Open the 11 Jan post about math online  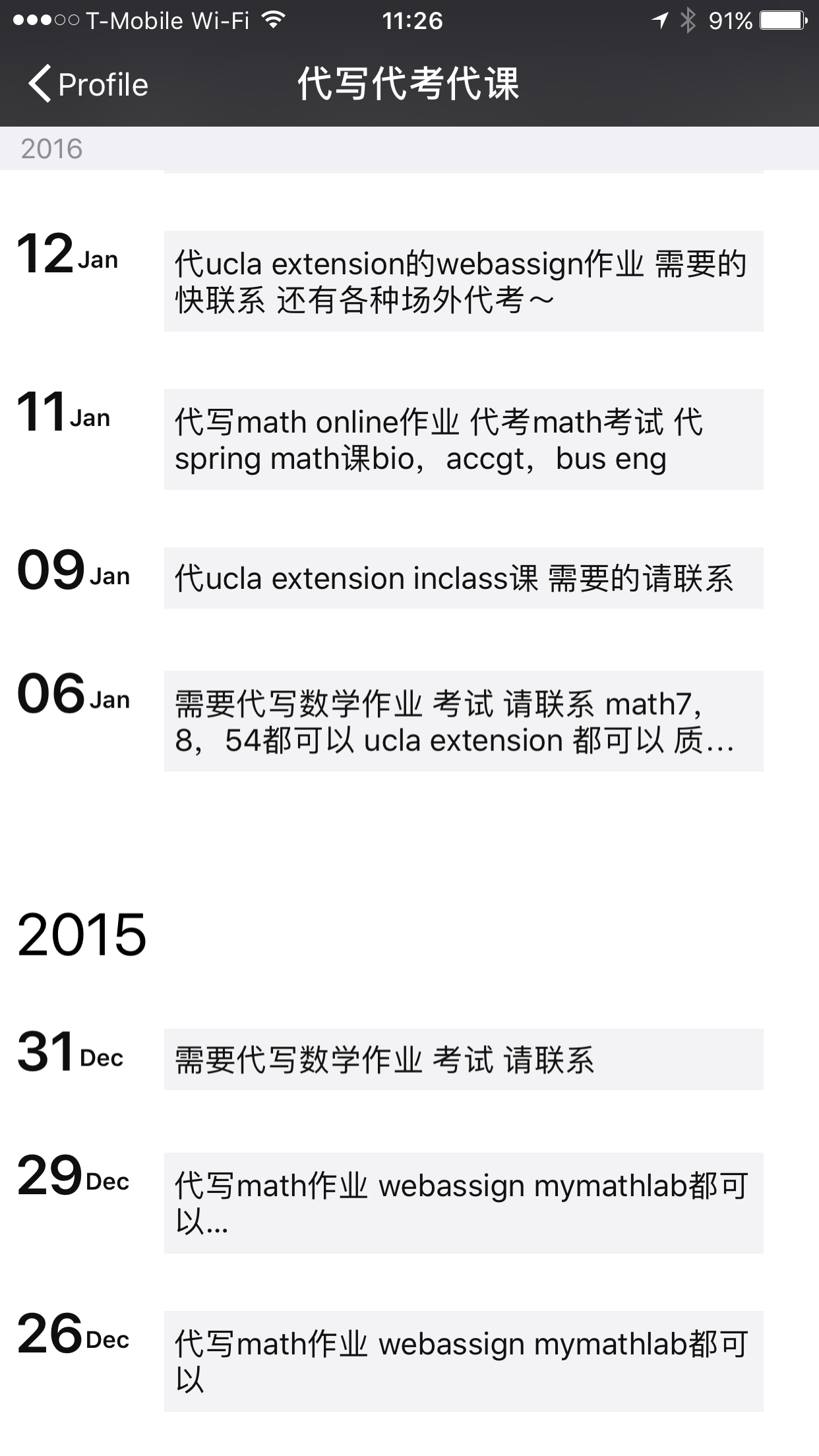tap(464, 439)
